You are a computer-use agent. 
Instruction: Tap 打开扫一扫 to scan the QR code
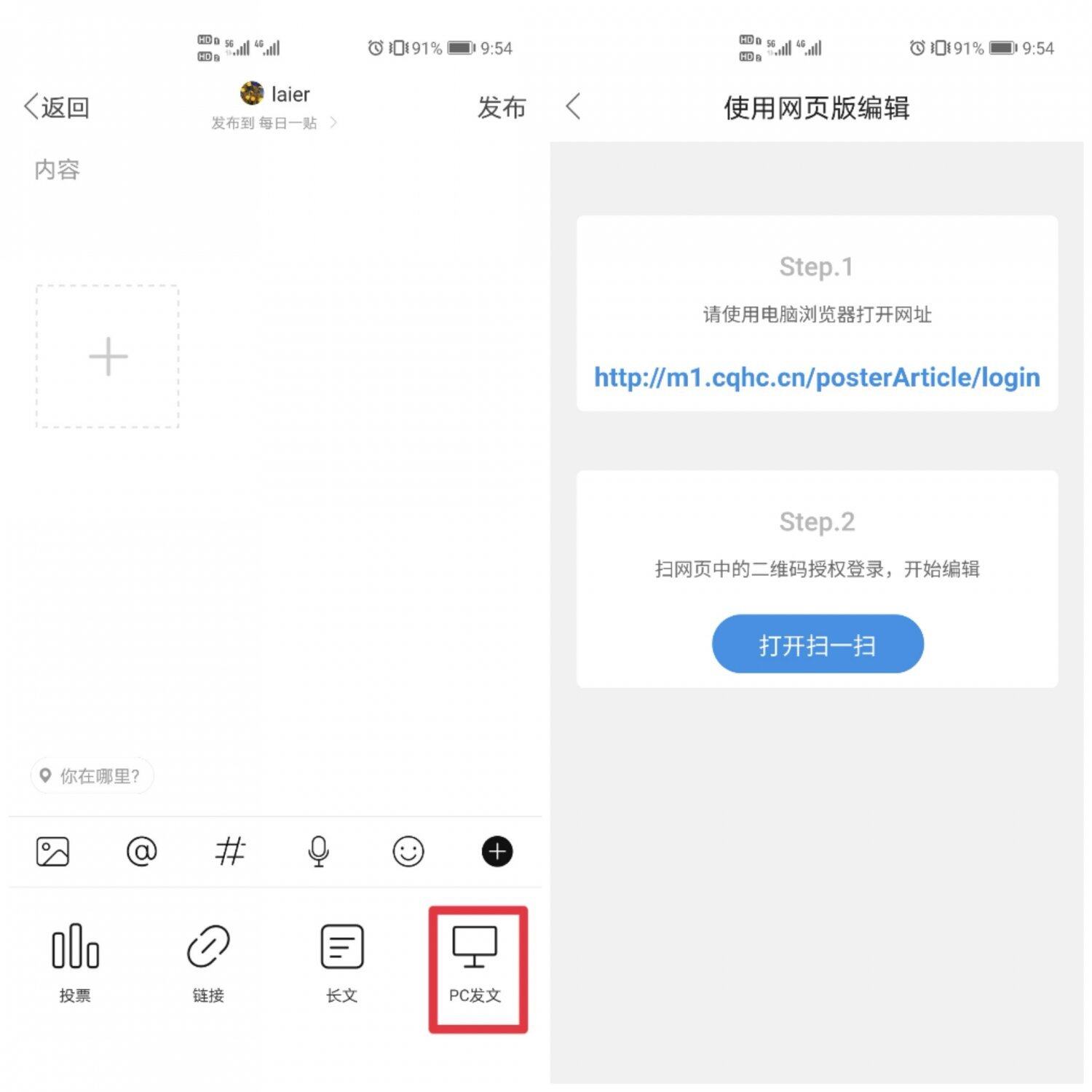point(817,644)
